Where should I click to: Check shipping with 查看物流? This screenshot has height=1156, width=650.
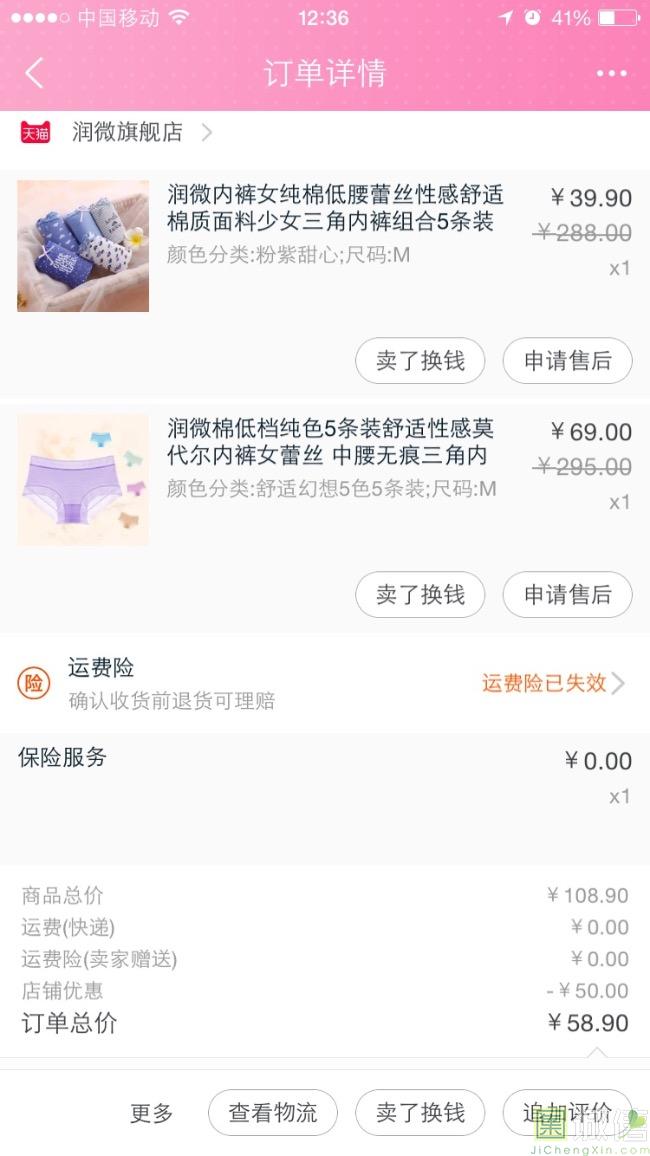(x=273, y=1113)
